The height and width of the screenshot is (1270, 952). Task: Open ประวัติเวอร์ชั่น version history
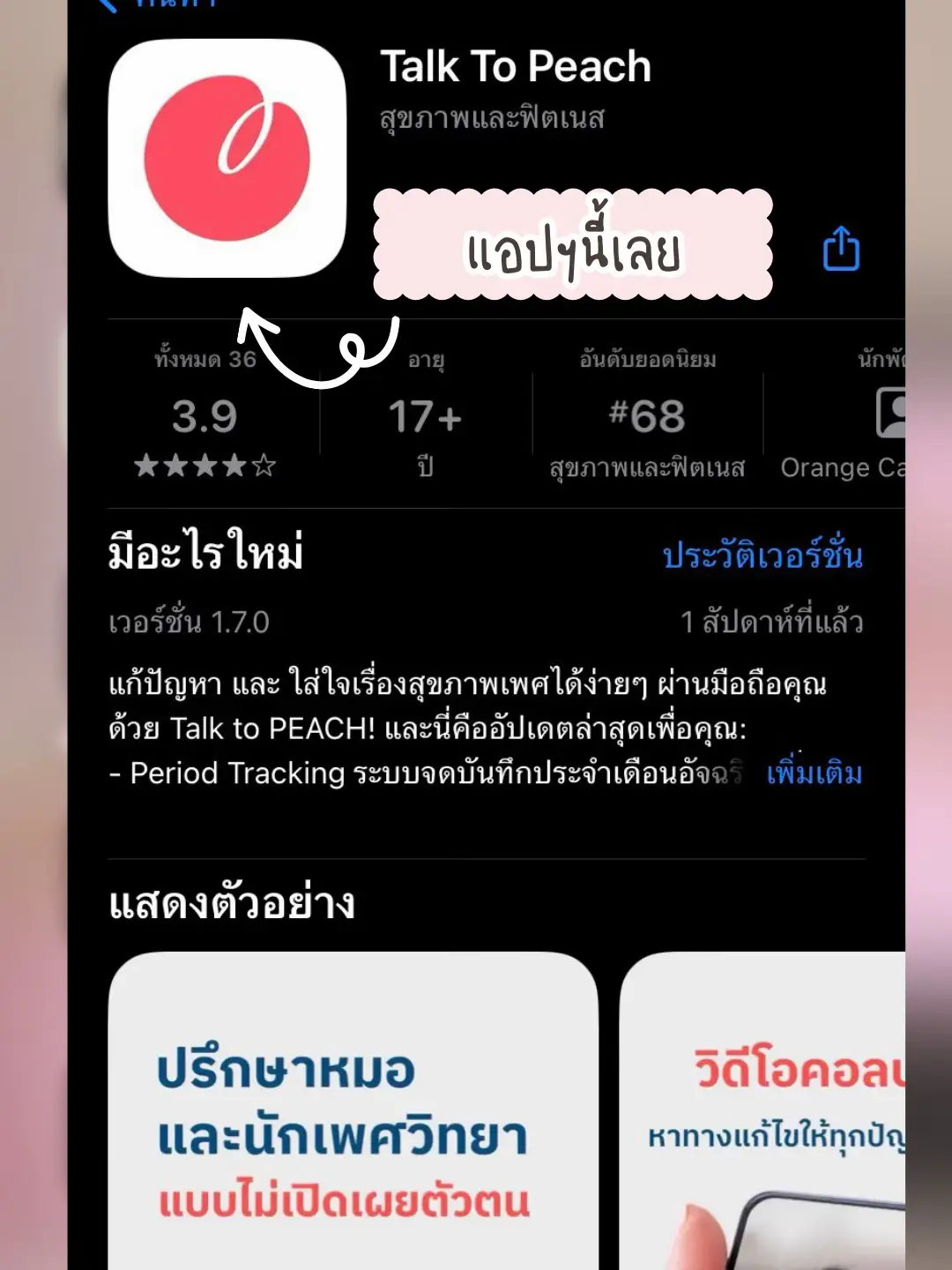point(761,553)
